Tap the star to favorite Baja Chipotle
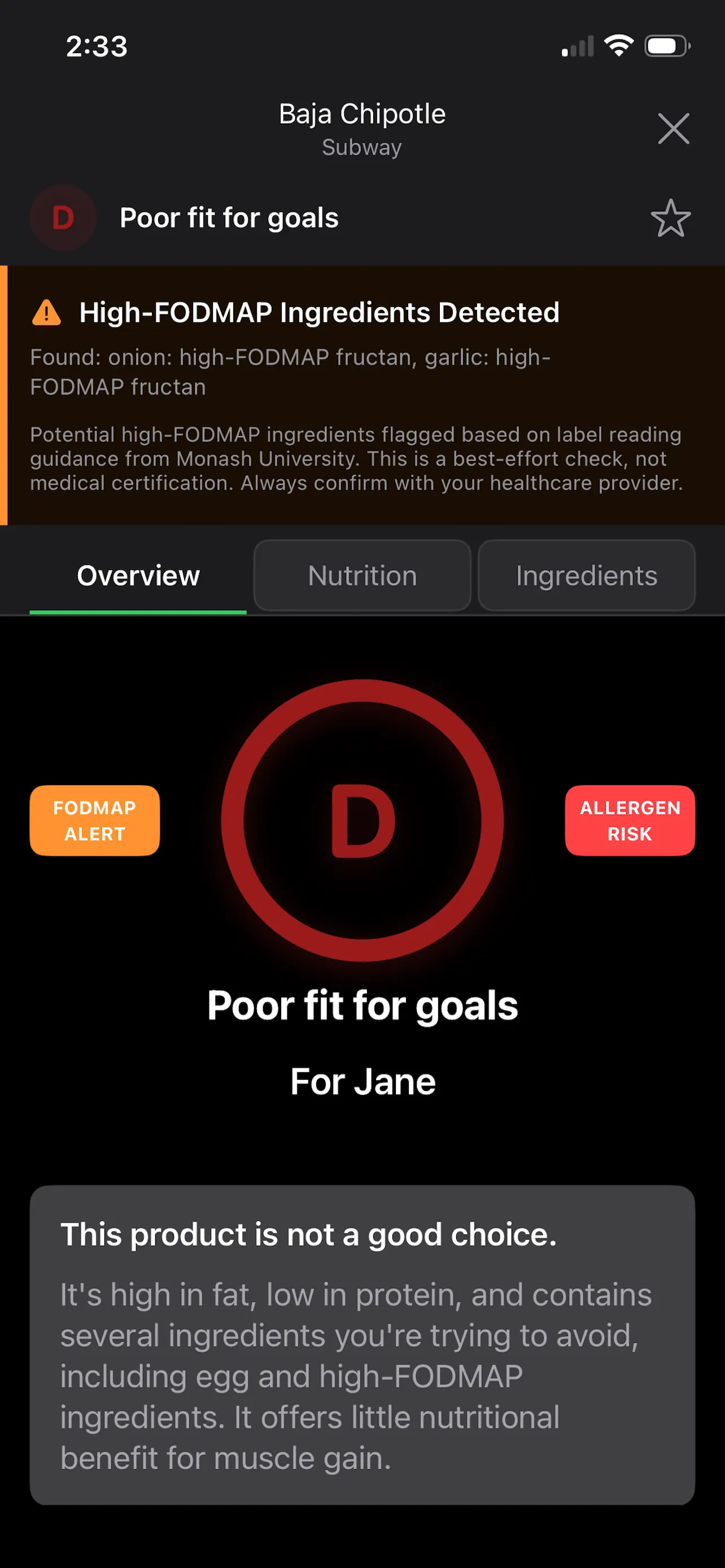 point(671,218)
